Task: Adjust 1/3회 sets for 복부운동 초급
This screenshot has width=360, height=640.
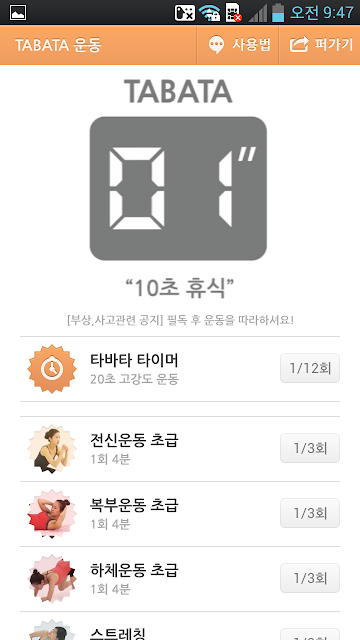Action: pos(310,513)
